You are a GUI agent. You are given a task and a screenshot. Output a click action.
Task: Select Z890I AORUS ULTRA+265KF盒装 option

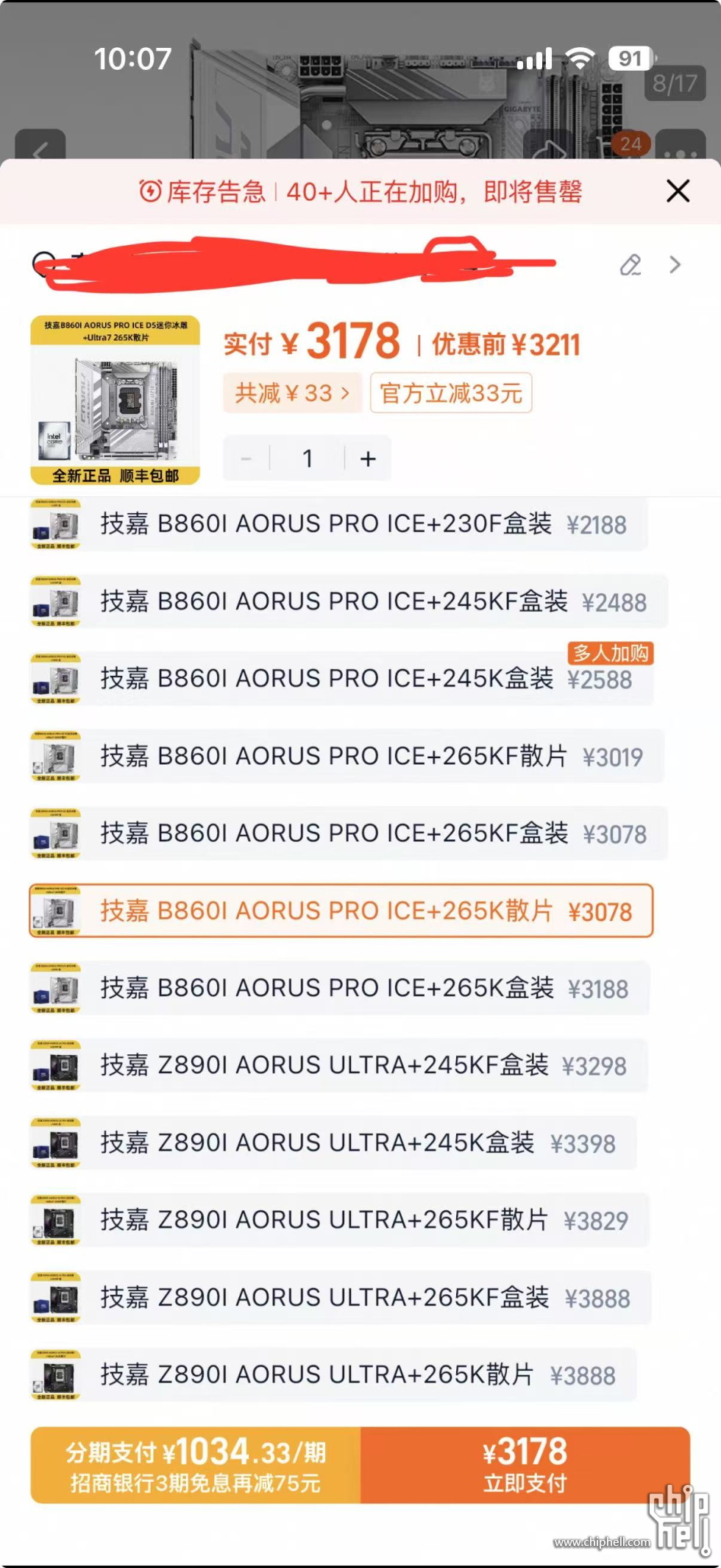click(340, 1297)
